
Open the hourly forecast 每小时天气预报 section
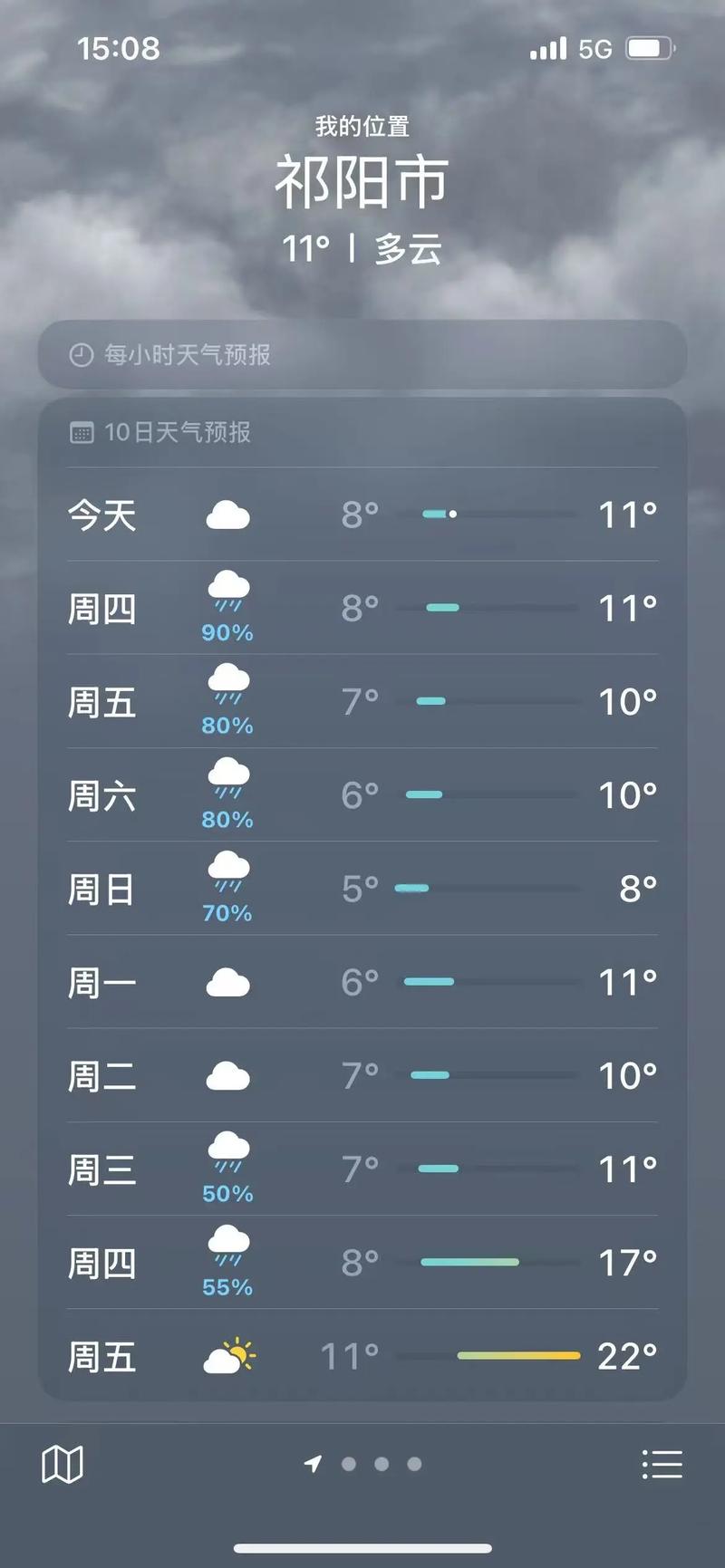coord(362,355)
